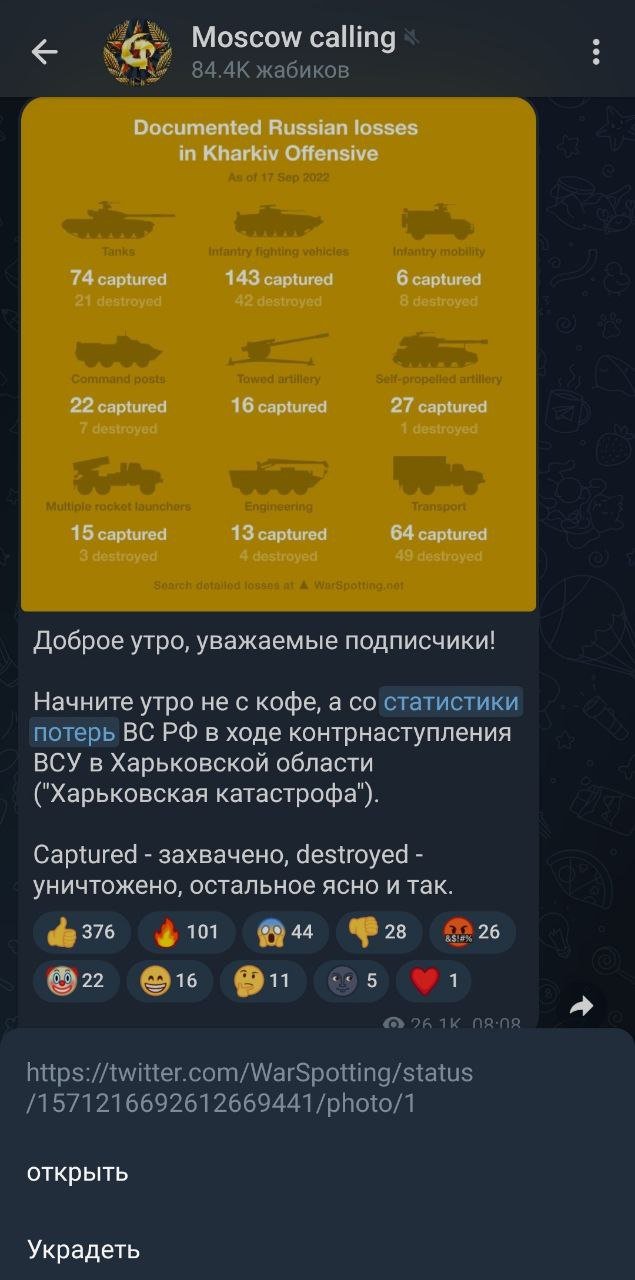Image resolution: width=635 pixels, height=1280 pixels.
Task: Add the fire reaction (101)
Action: [186, 932]
